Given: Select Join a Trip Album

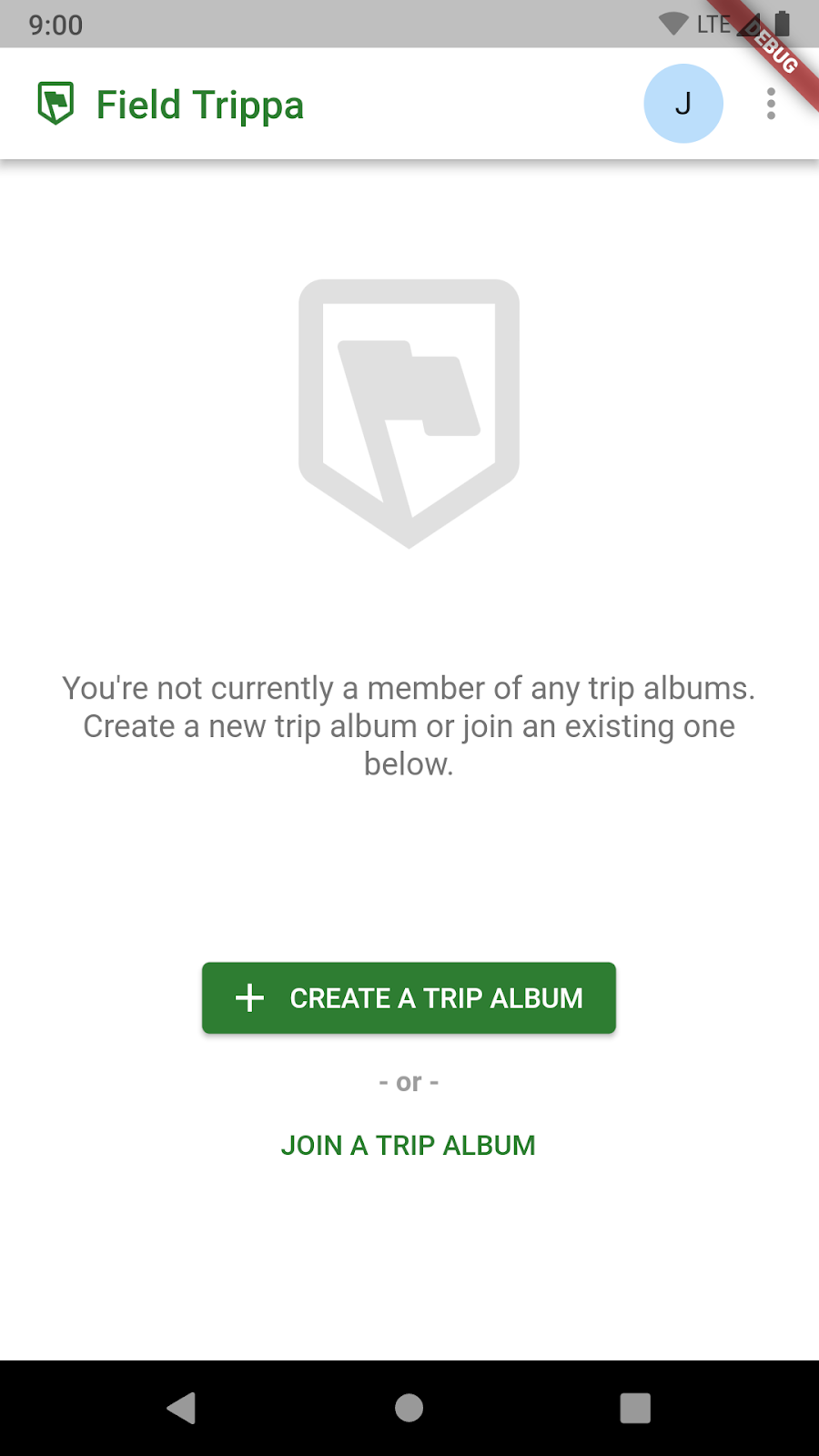Looking at the screenshot, I should [x=409, y=1145].
